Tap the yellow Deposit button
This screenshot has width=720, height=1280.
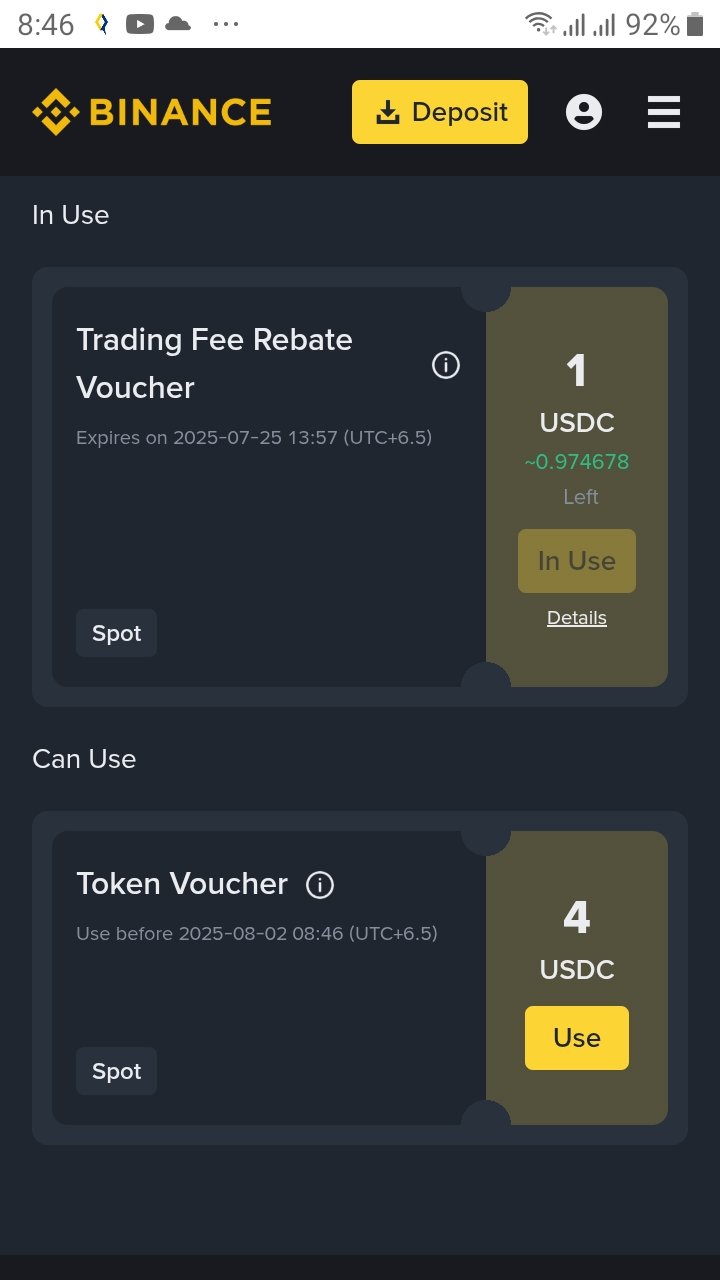(440, 112)
